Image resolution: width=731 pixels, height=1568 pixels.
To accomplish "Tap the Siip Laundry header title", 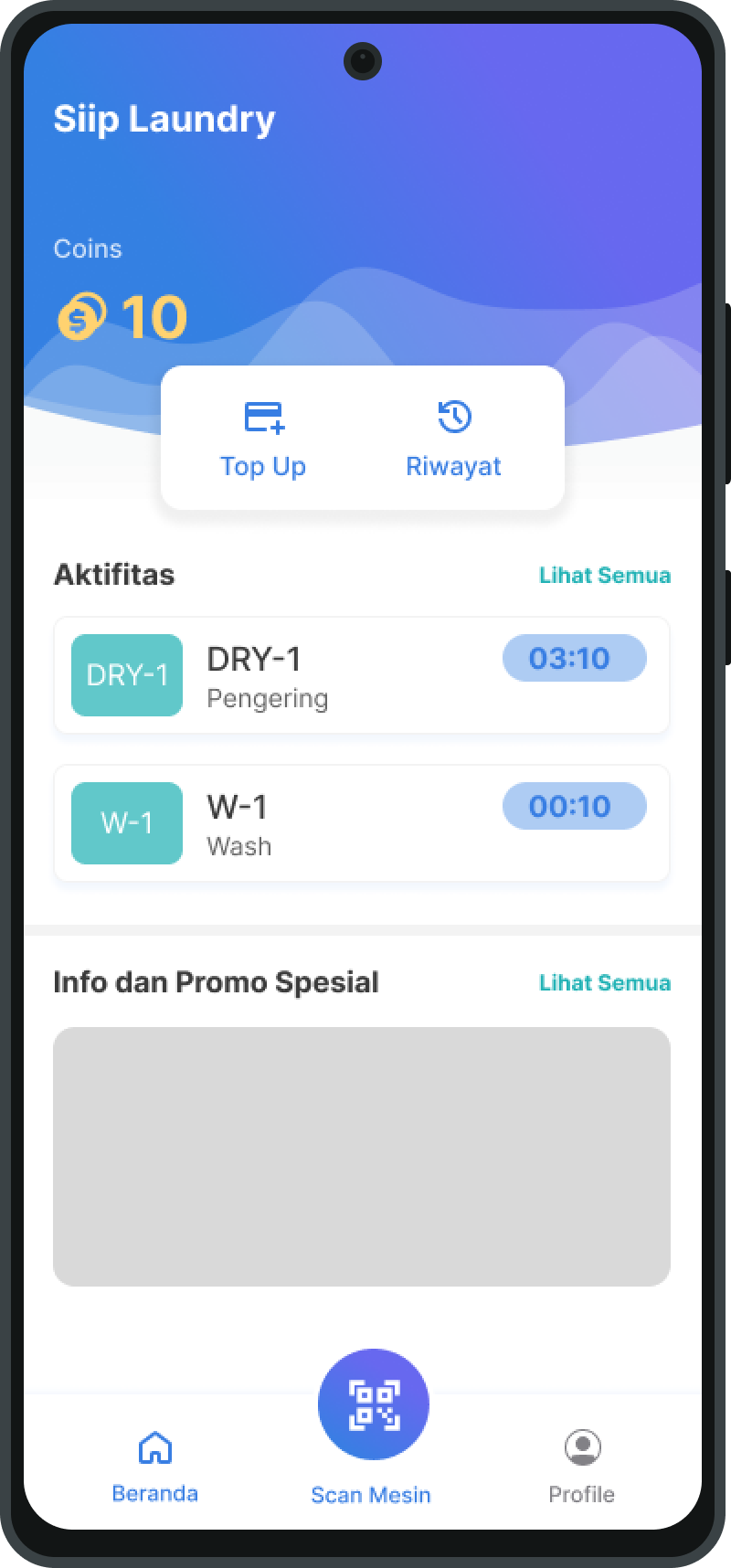I will 165,119.
